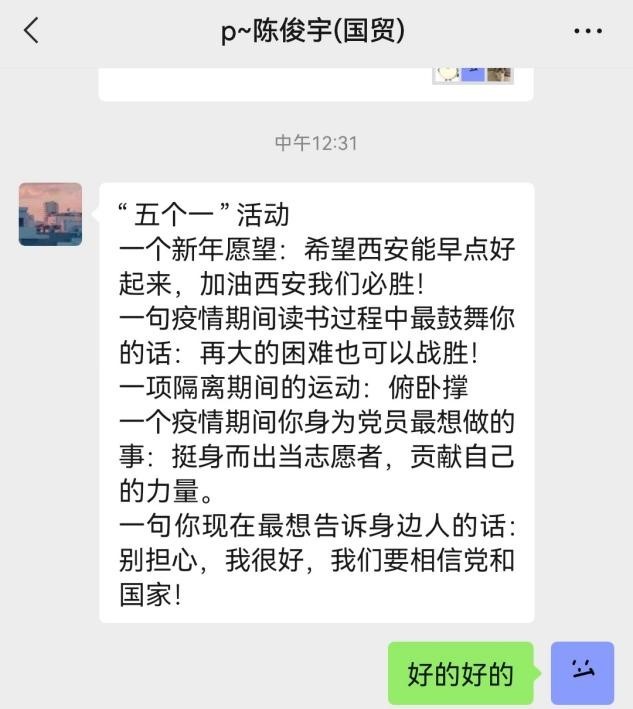633x709 pixels.
Task: Open the image thumbnail above the 12:31 timestamp
Action: pos(472,73)
